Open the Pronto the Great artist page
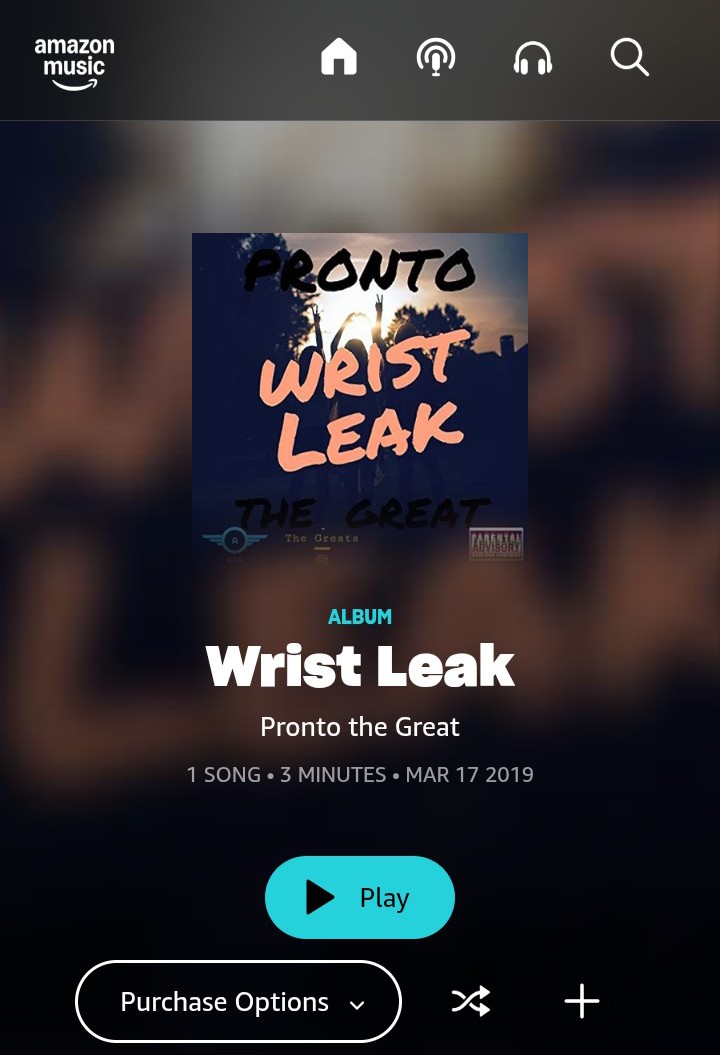 point(360,727)
